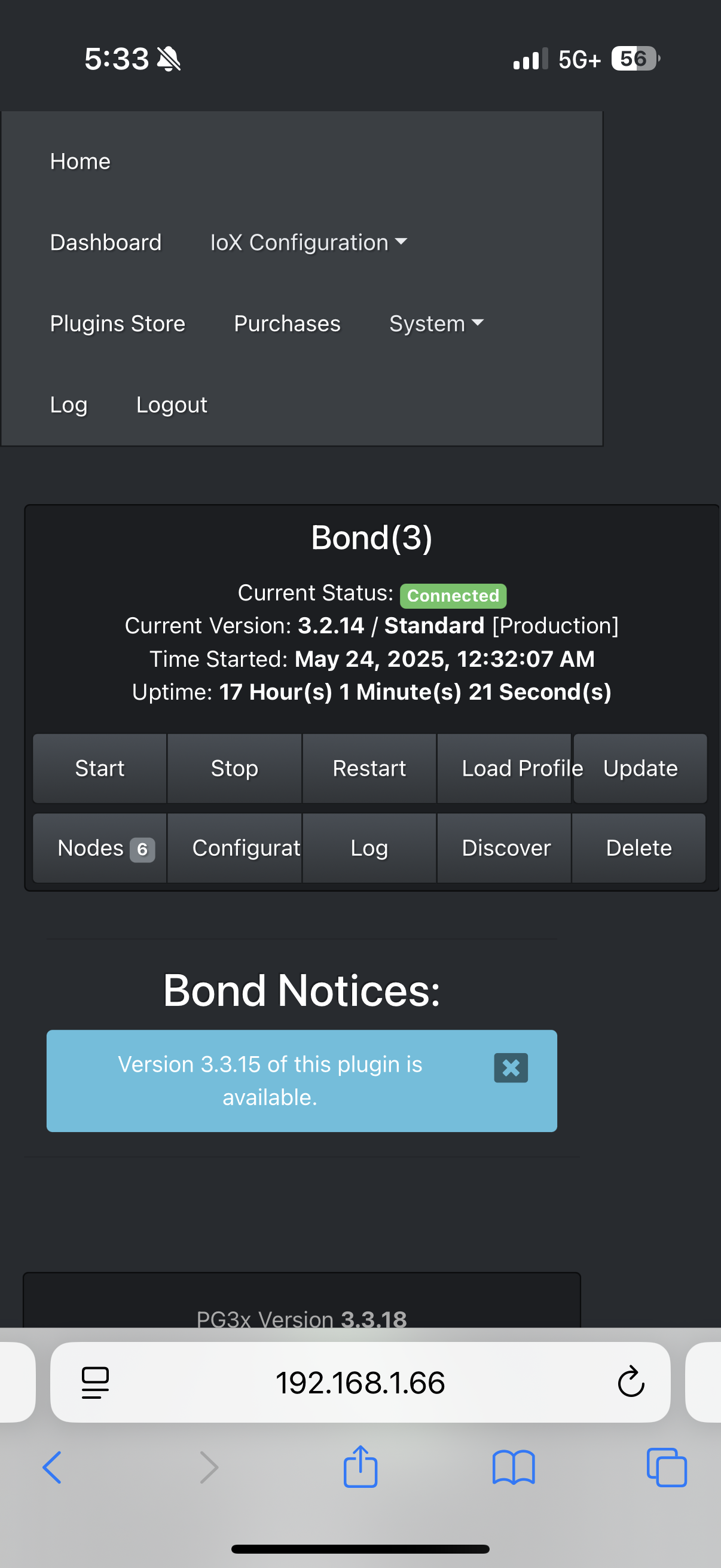The height and width of the screenshot is (1568, 721).
Task: Select Load Profile for Bond
Action: [505, 768]
